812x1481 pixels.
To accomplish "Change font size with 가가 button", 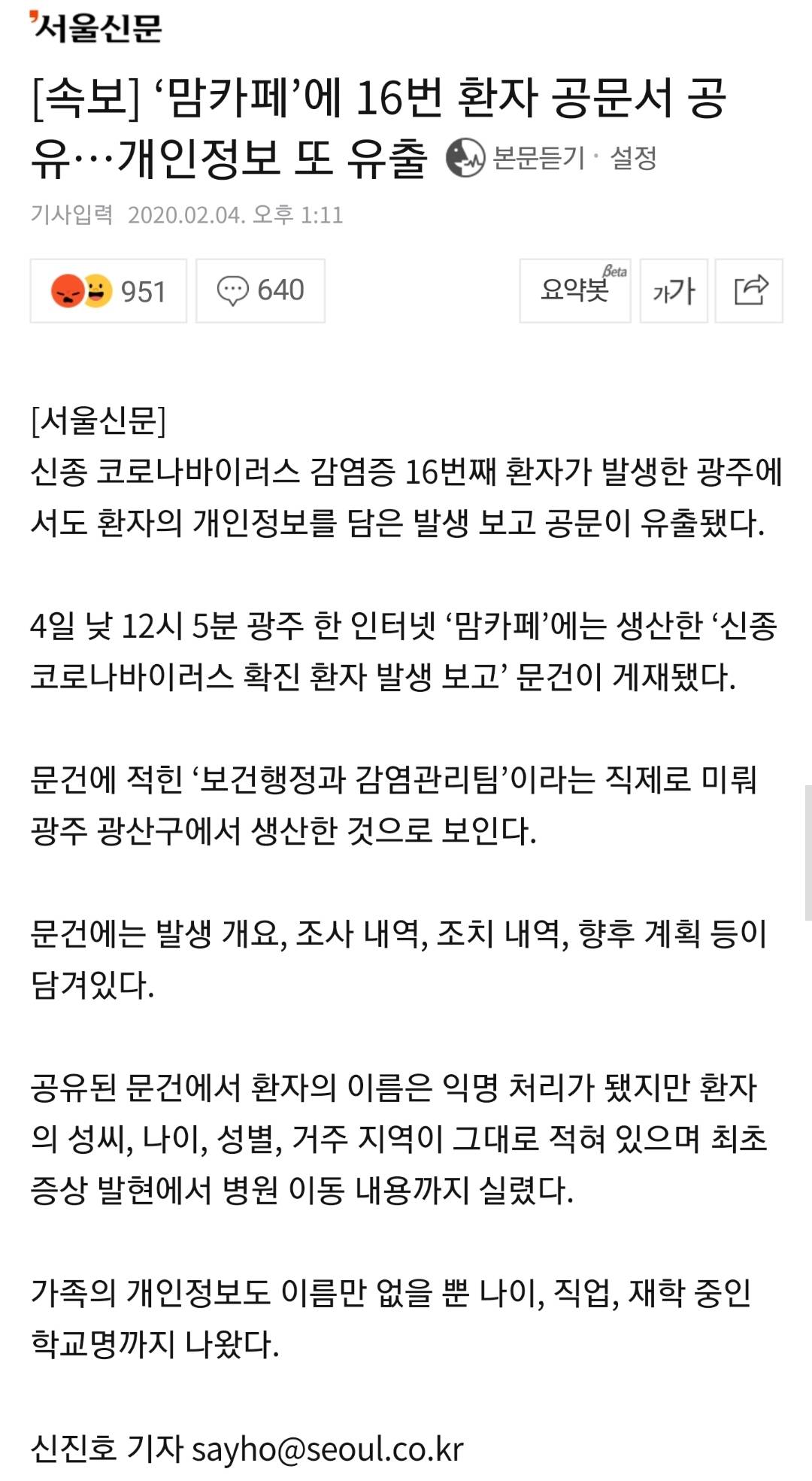I will (x=673, y=291).
